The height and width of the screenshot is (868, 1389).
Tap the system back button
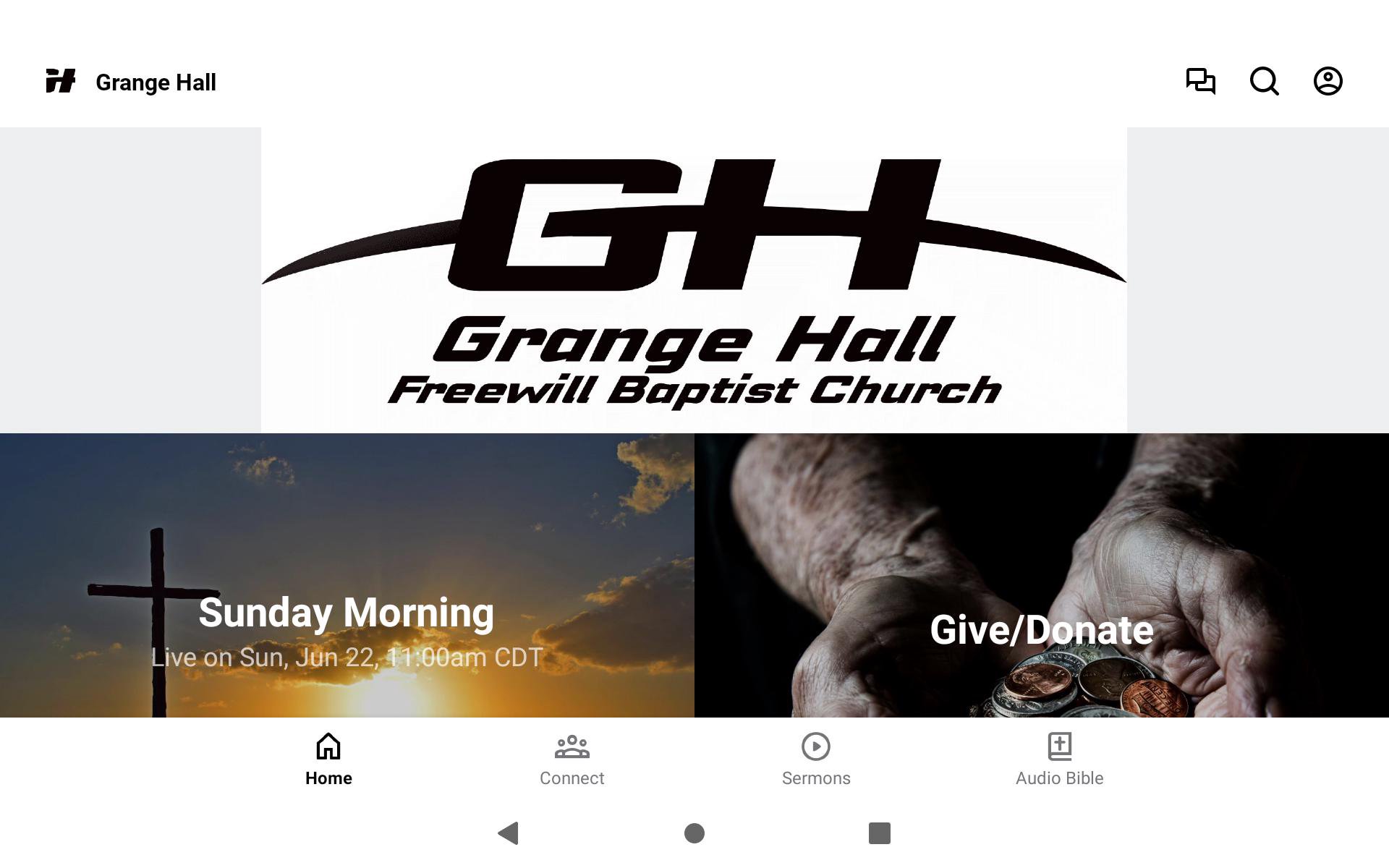click(x=509, y=833)
